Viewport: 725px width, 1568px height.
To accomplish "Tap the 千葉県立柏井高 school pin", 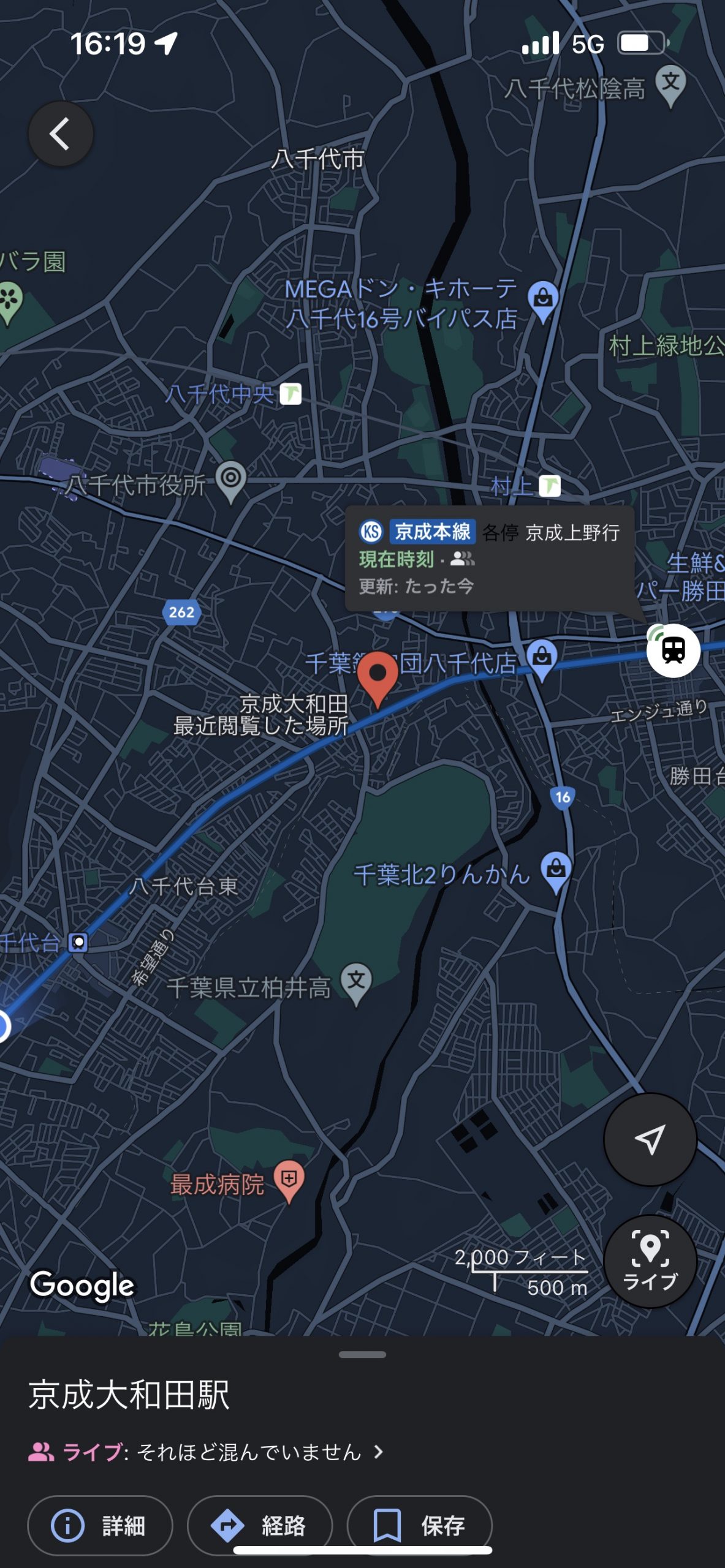I will point(357,984).
